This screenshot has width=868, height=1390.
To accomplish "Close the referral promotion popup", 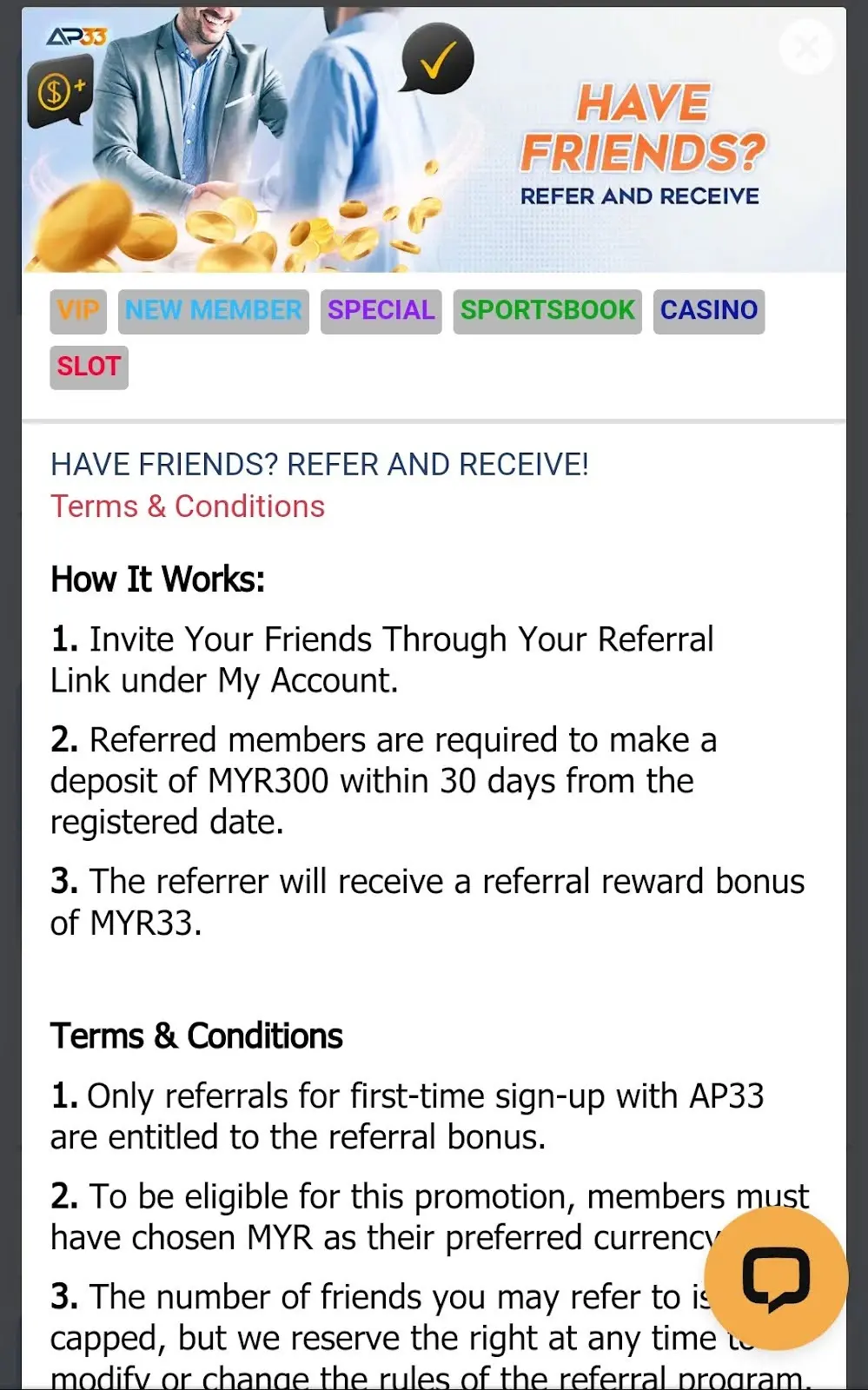I will point(806,48).
